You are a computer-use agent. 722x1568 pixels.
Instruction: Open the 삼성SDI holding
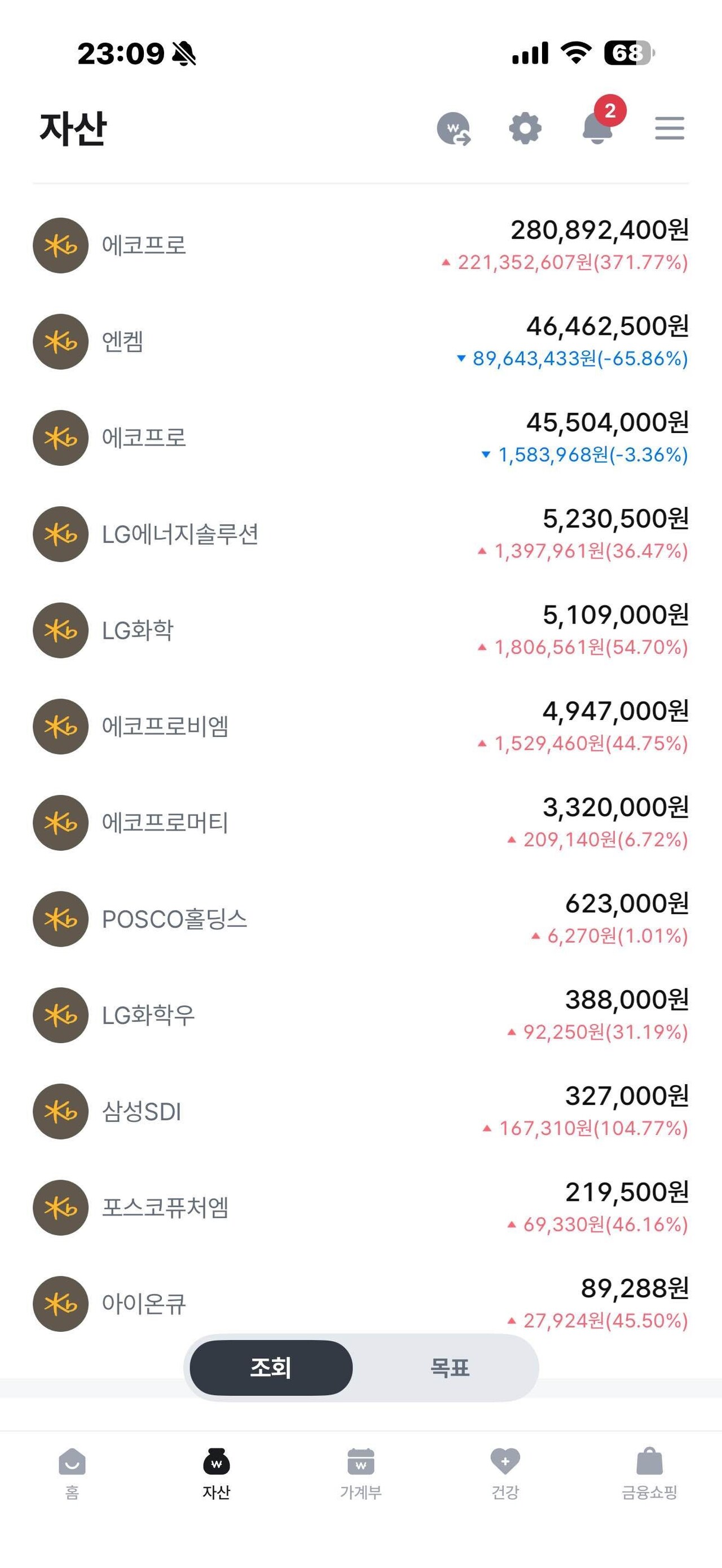(361, 1111)
